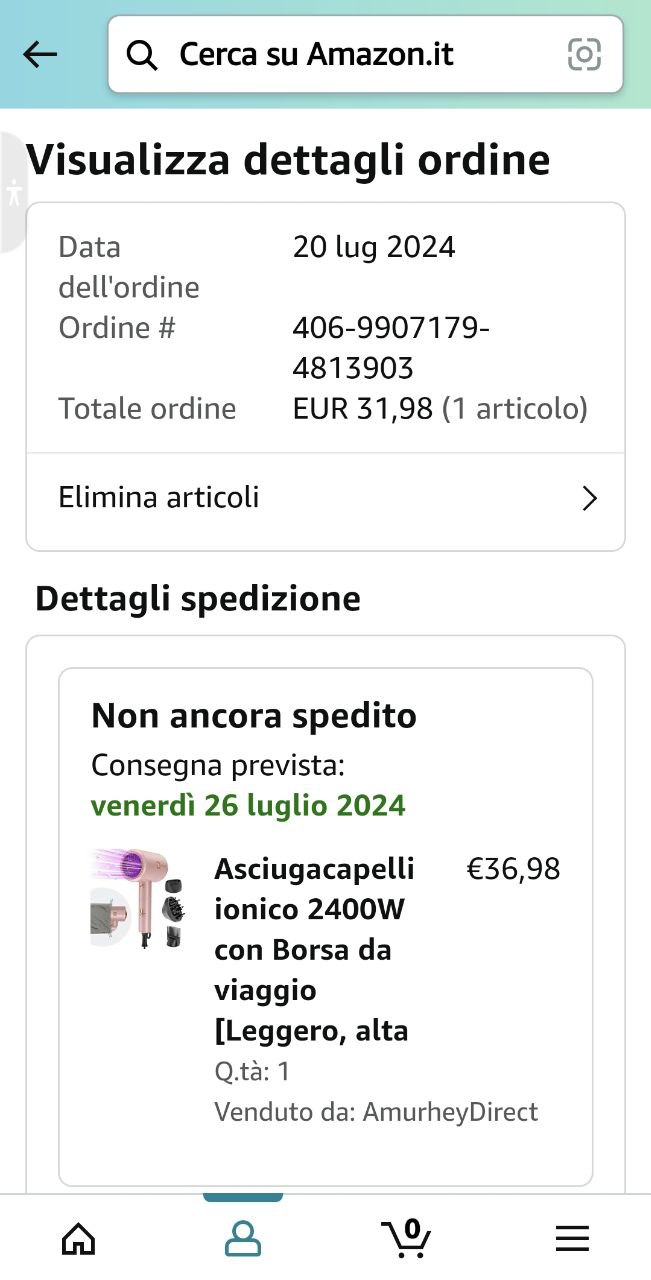Open the accessibility side handle
Screen dimensions: 651x1280
tap(13, 192)
